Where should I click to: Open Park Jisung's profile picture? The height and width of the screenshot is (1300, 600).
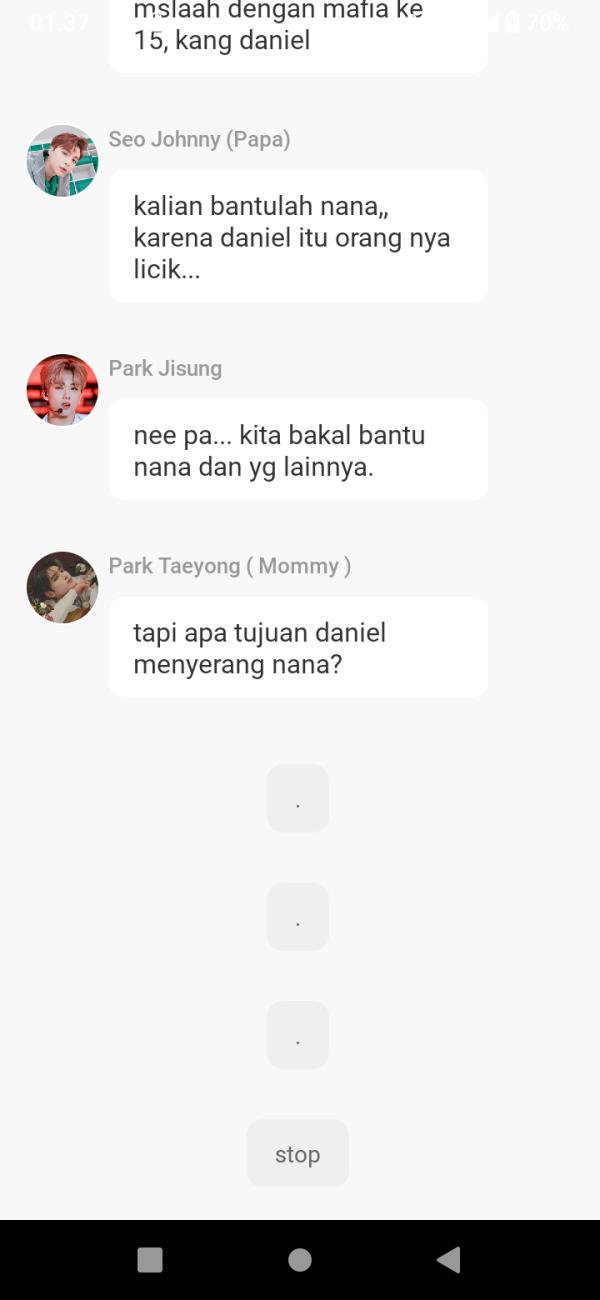(62, 390)
